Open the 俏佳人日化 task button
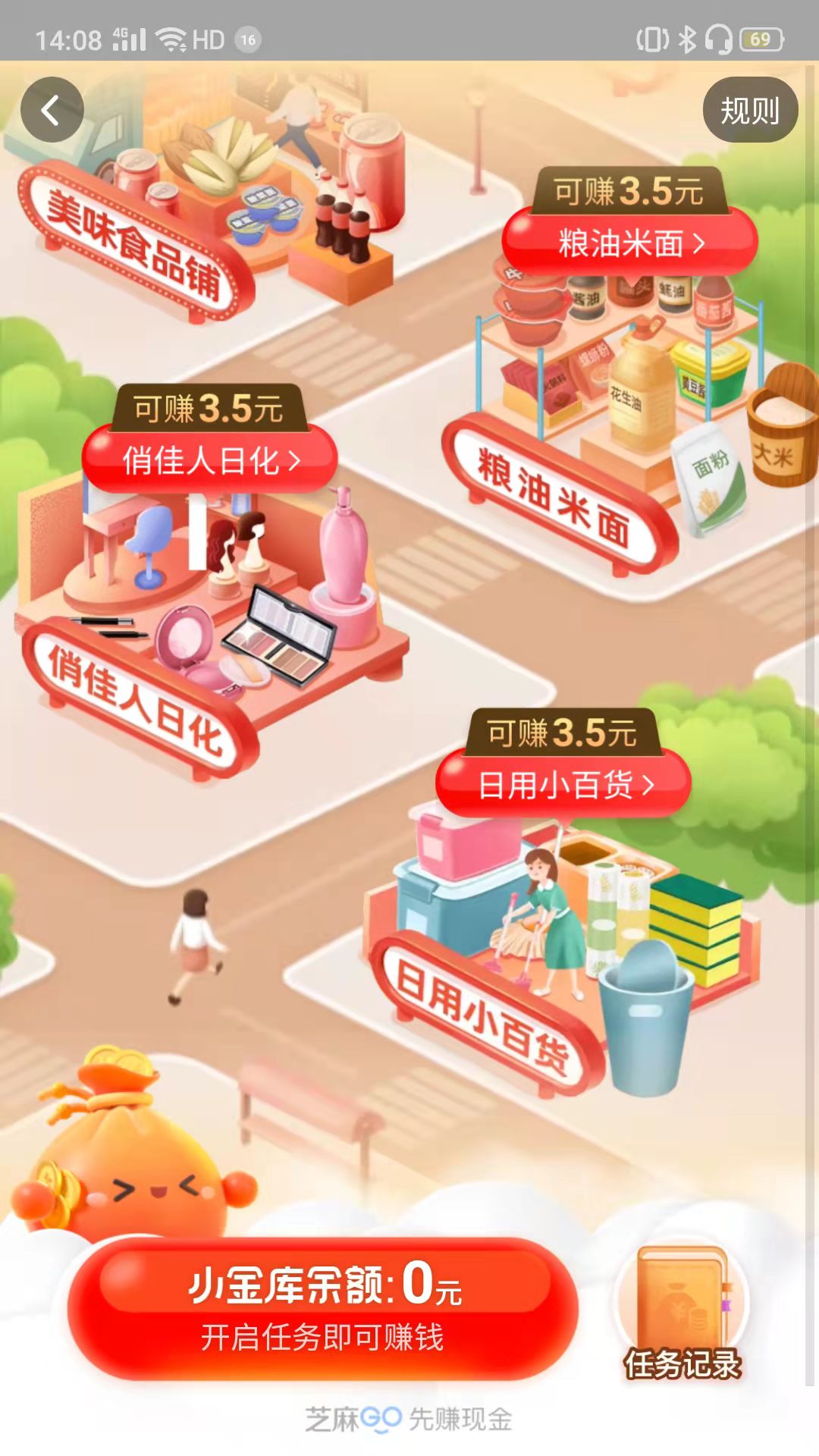819x1456 pixels. [x=210, y=460]
